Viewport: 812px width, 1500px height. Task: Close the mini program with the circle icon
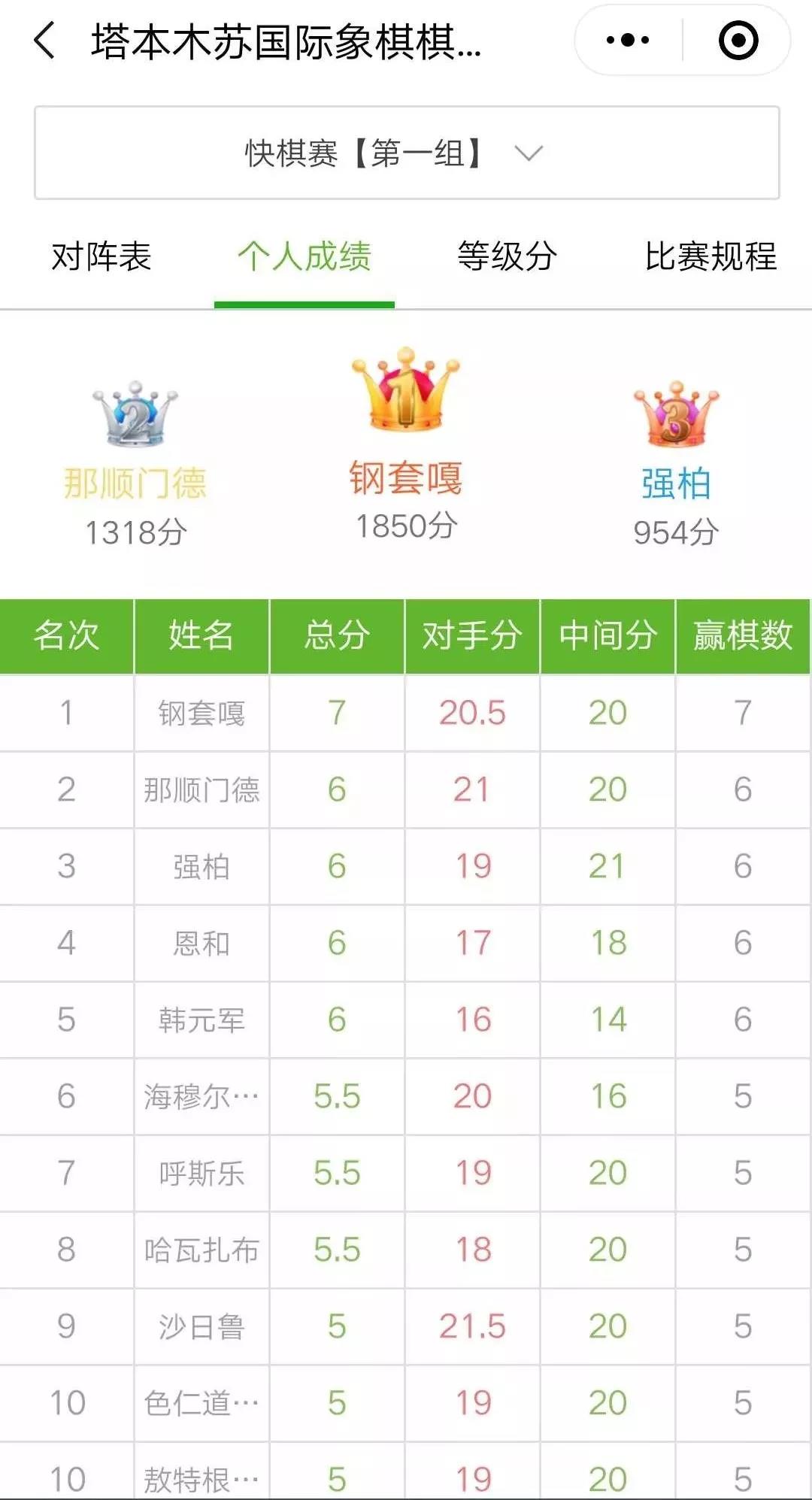click(x=738, y=41)
